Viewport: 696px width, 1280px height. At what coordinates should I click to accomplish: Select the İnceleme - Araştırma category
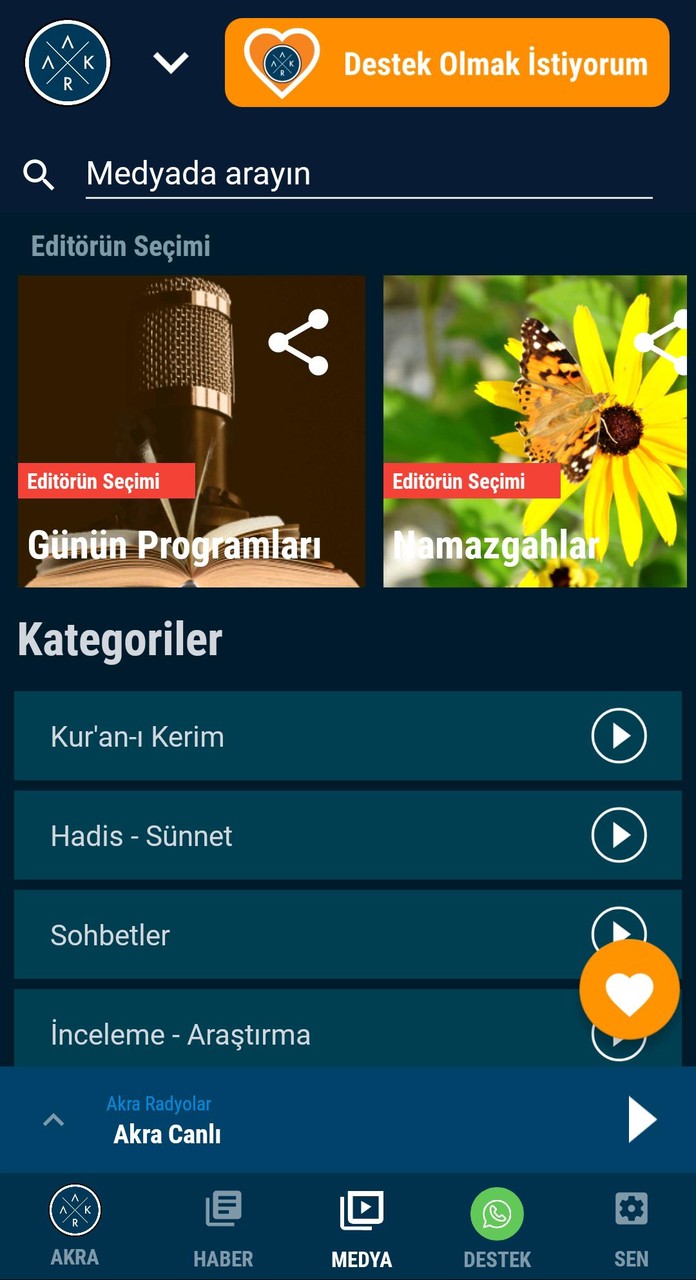tap(300, 1034)
